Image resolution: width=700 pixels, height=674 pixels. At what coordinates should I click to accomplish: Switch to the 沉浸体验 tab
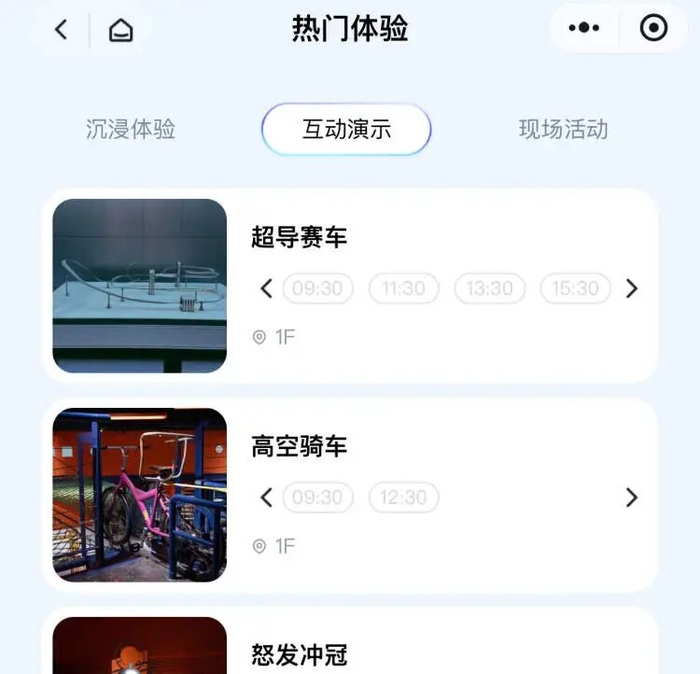(131, 129)
